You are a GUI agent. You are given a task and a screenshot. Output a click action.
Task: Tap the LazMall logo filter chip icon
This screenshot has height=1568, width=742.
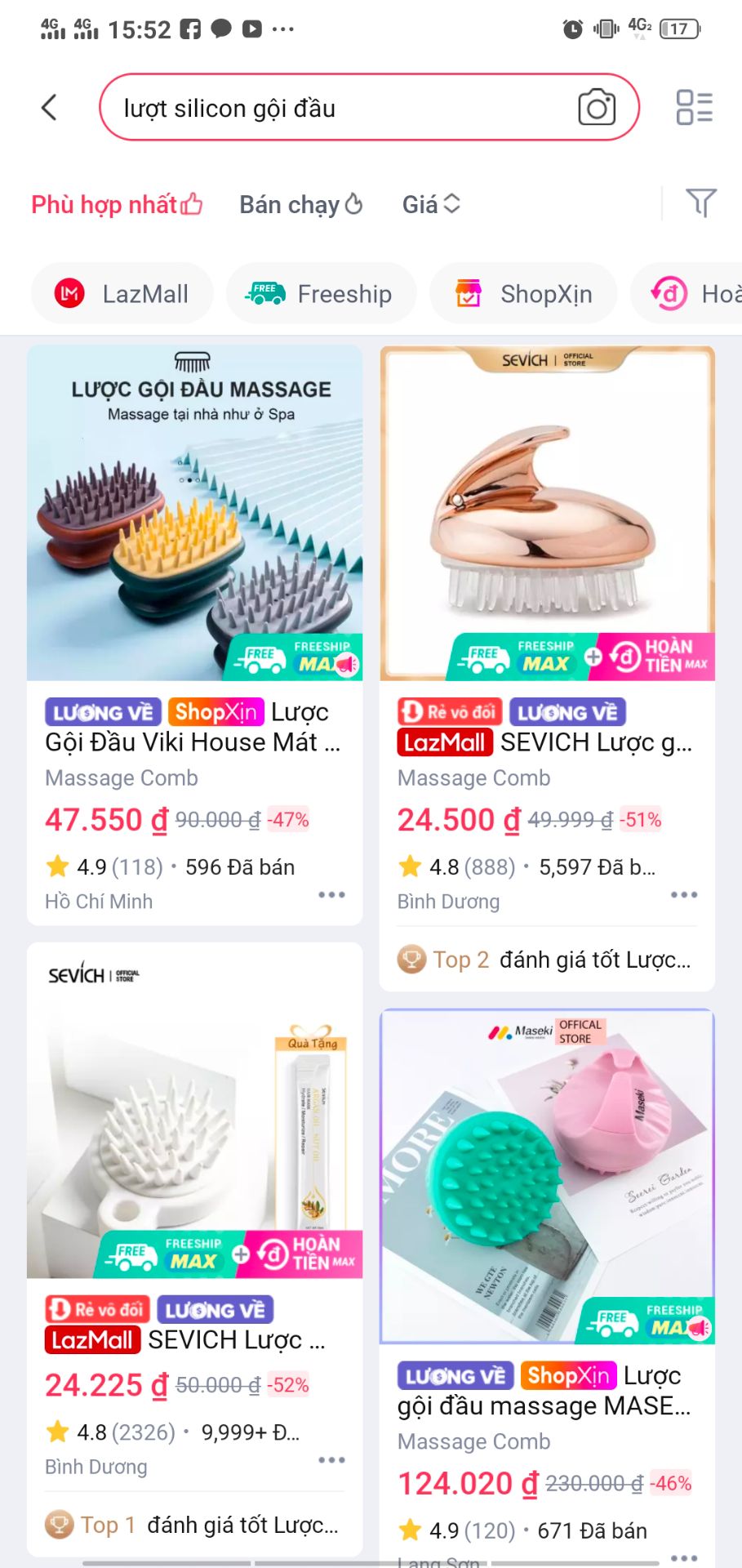point(70,292)
